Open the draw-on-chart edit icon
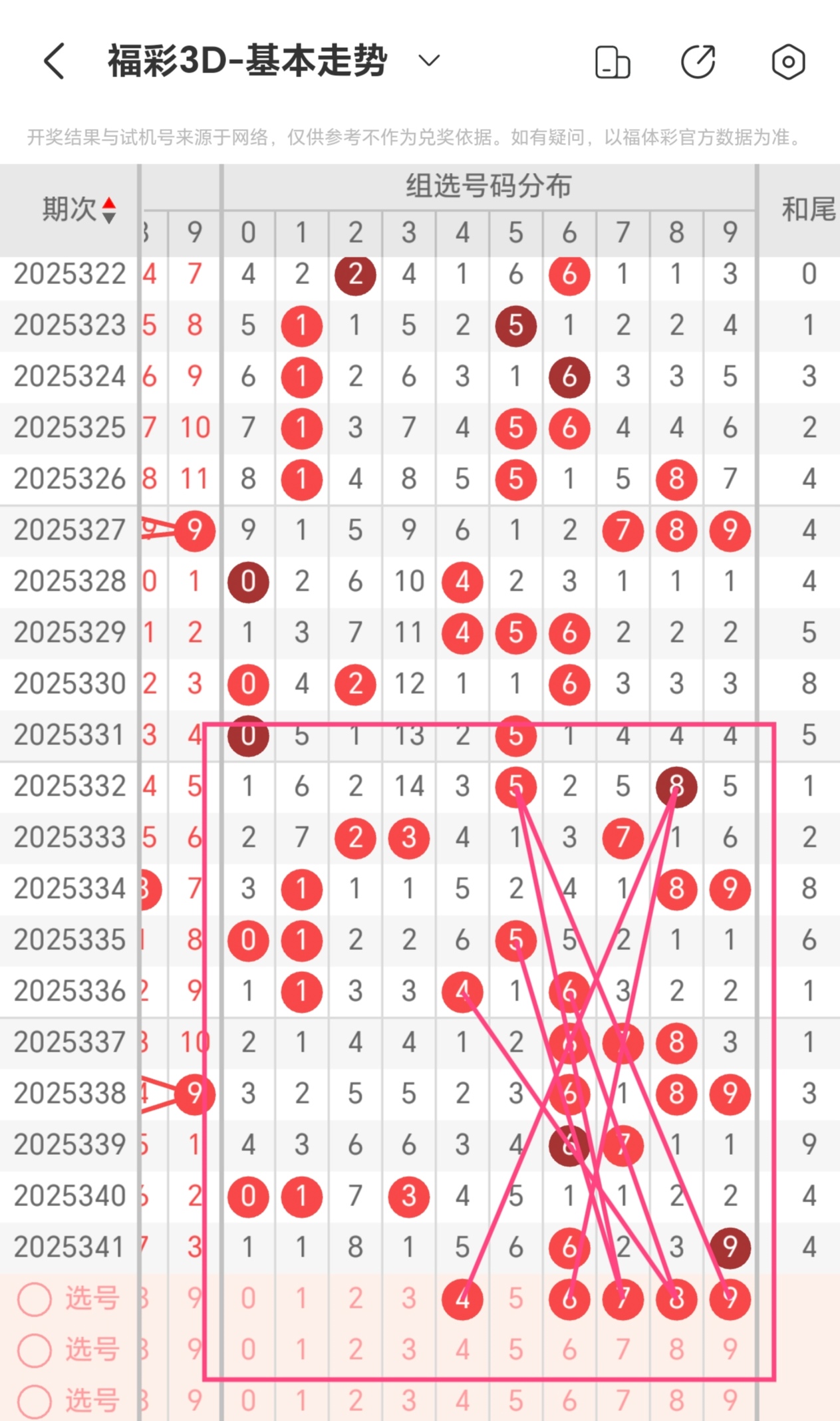The width and height of the screenshot is (840, 1421). pos(698,63)
